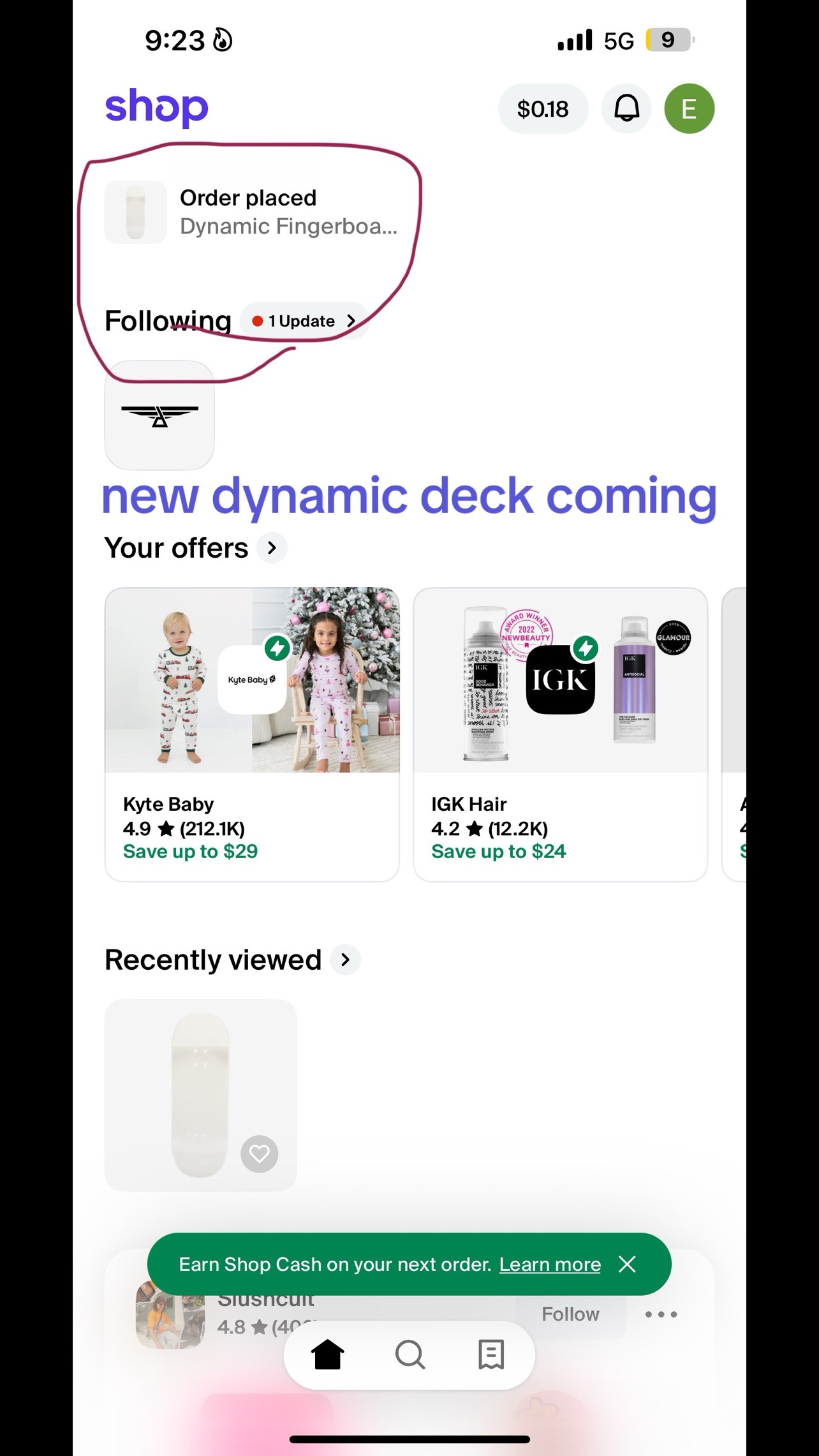Image resolution: width=819 pixels, height=1456 pixels.
Task: Open the Order placed Dynamic Fingerboard card
Action: point(252,212)
